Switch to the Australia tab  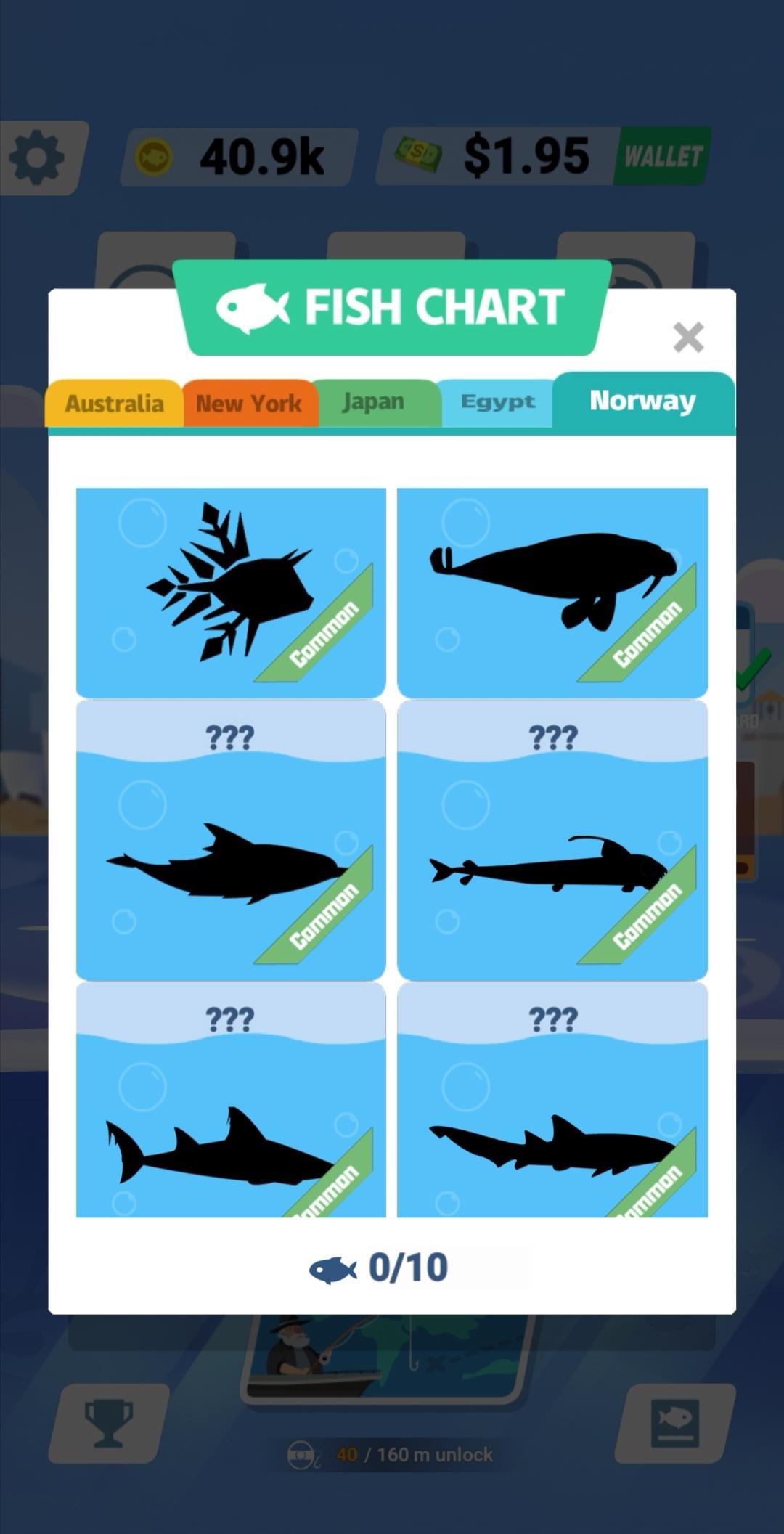pos(114,403)
